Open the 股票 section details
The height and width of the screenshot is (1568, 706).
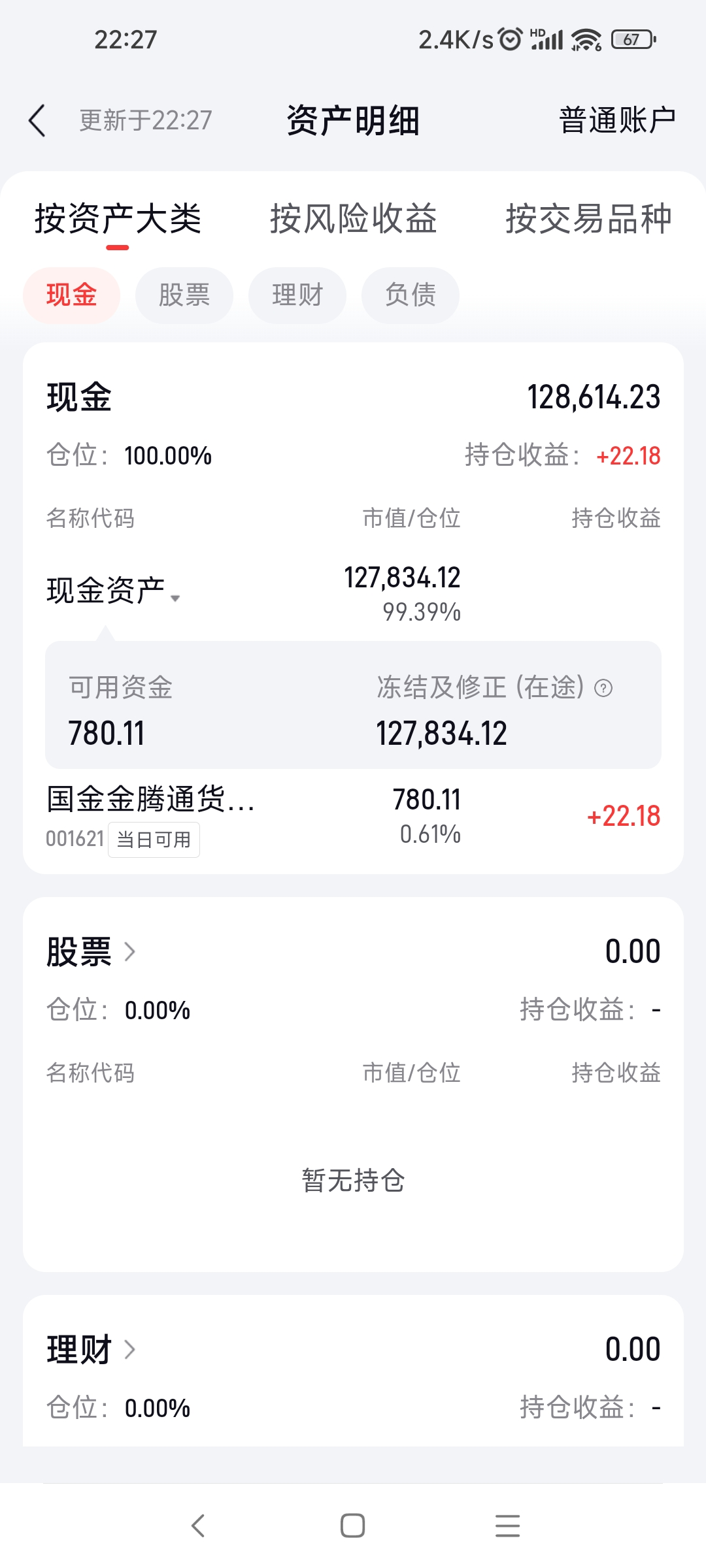(x=92, y=952)
